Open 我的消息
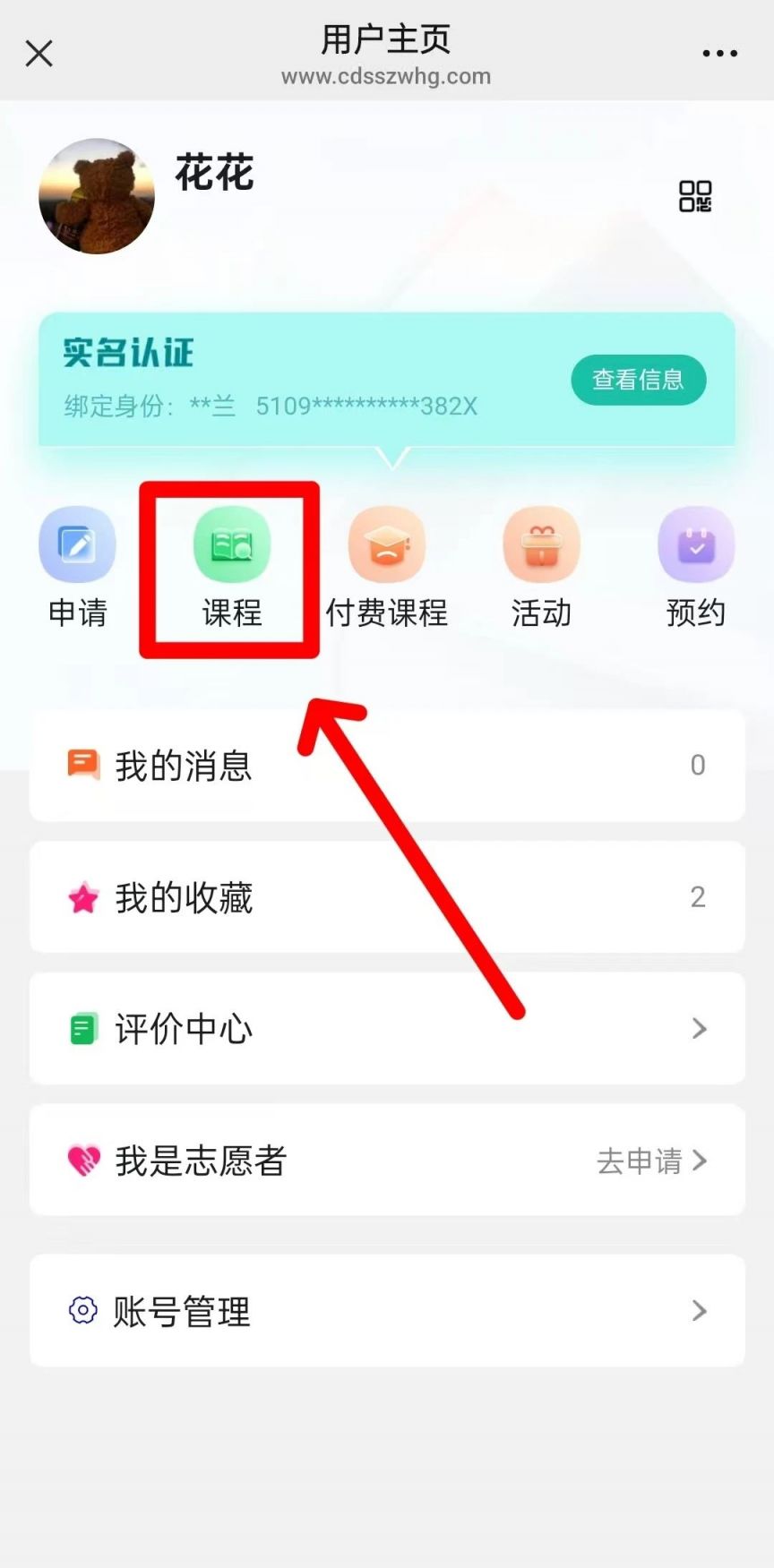 (387, 766)
